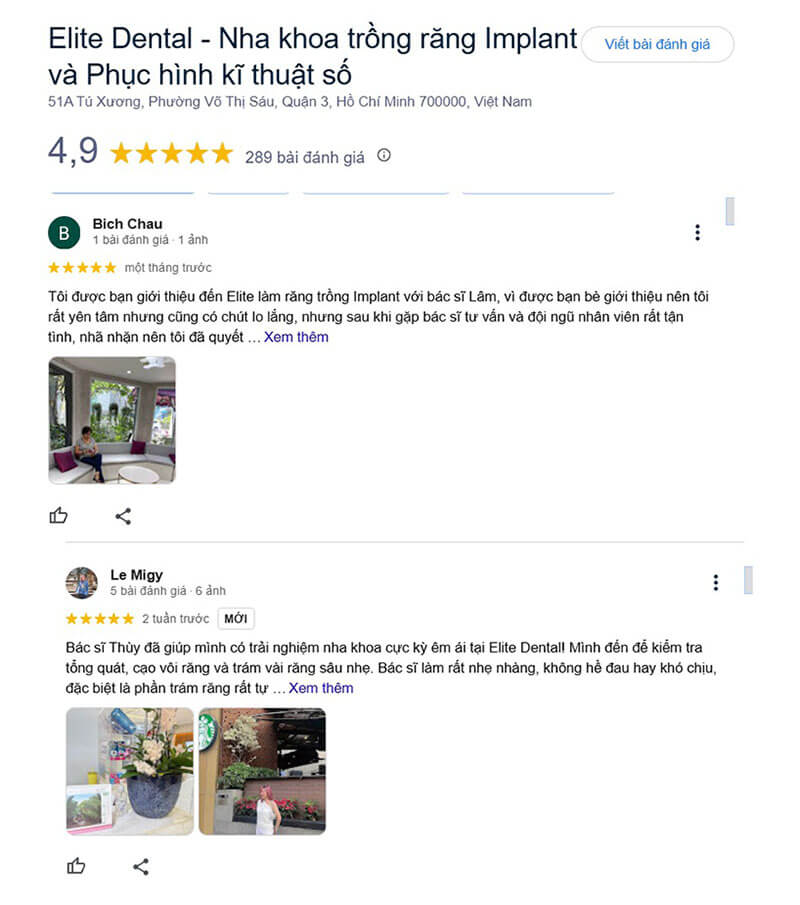Viewport: 800px width, 905px height.
Task: Like Le Migy's review
Action: click(x=76, y=867)
